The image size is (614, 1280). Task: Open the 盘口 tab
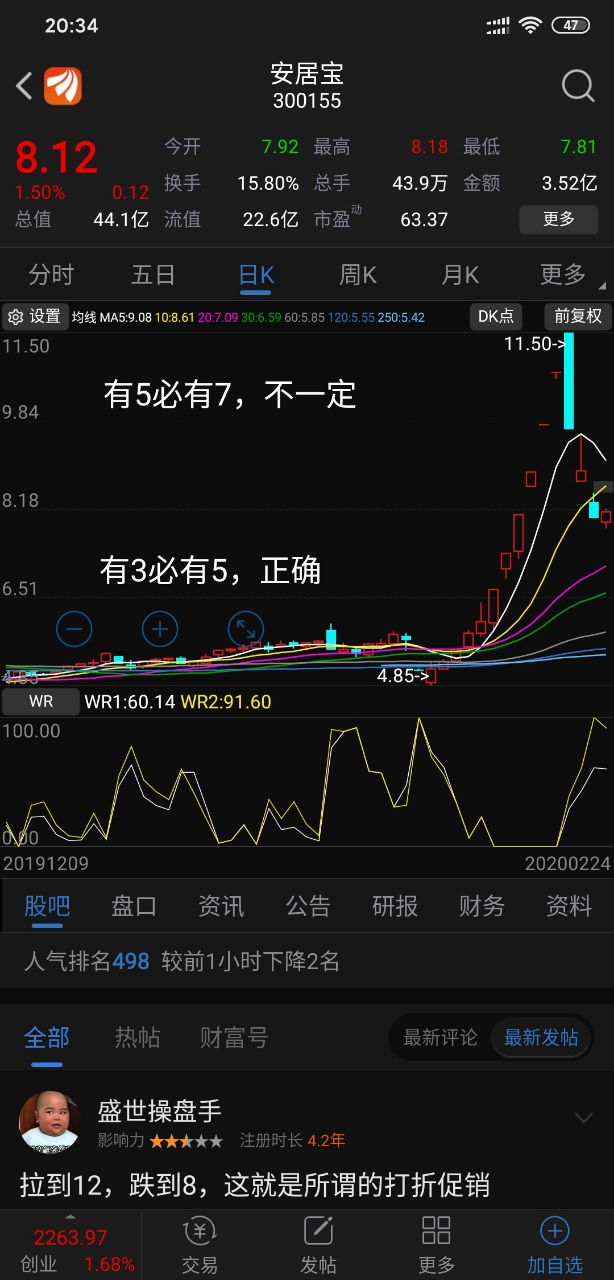pos(134,906)
